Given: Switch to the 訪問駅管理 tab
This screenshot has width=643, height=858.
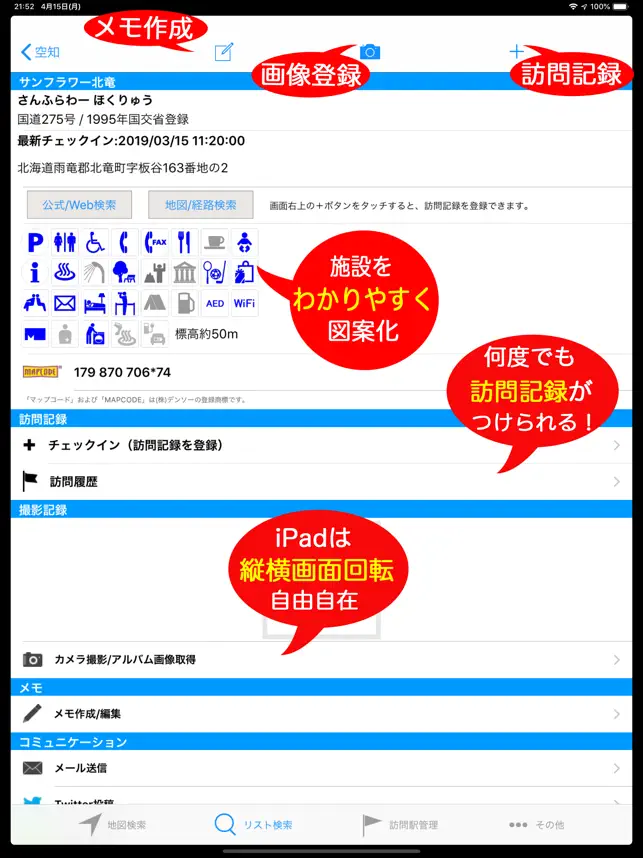Looking at the screenshot, I should click(x=400, y=825).
